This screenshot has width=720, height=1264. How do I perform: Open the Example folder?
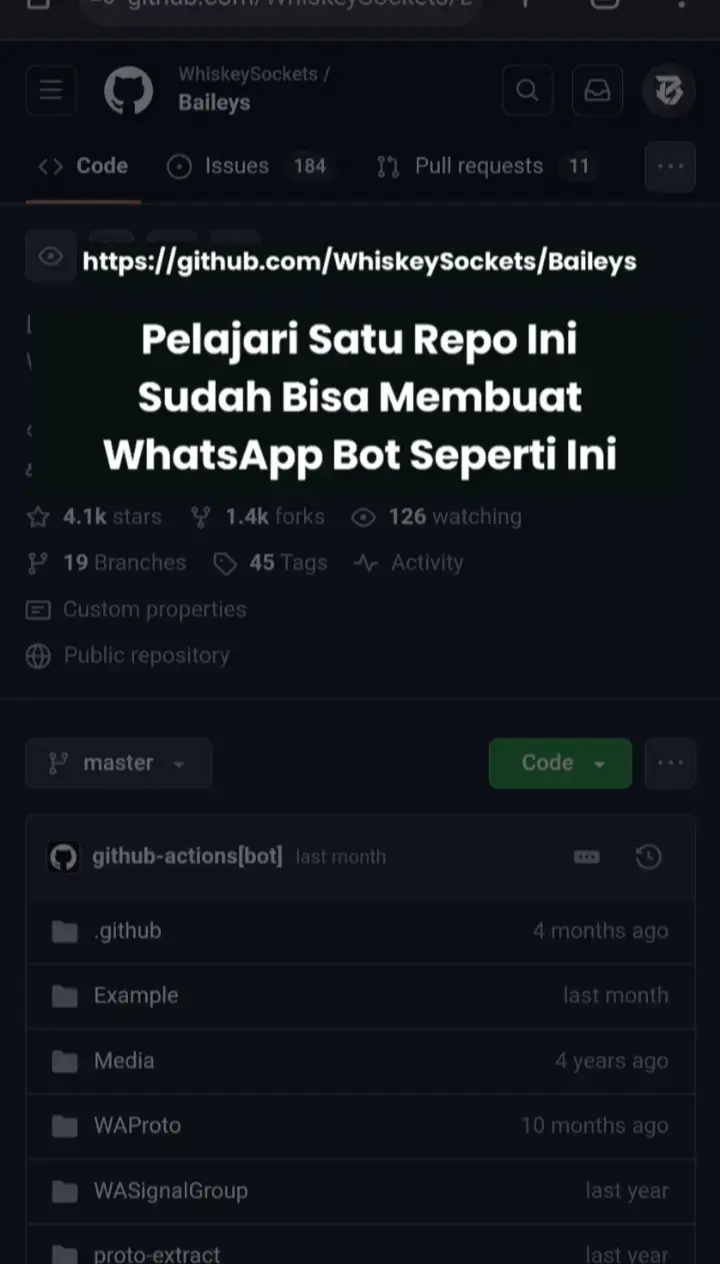(136, 996)
